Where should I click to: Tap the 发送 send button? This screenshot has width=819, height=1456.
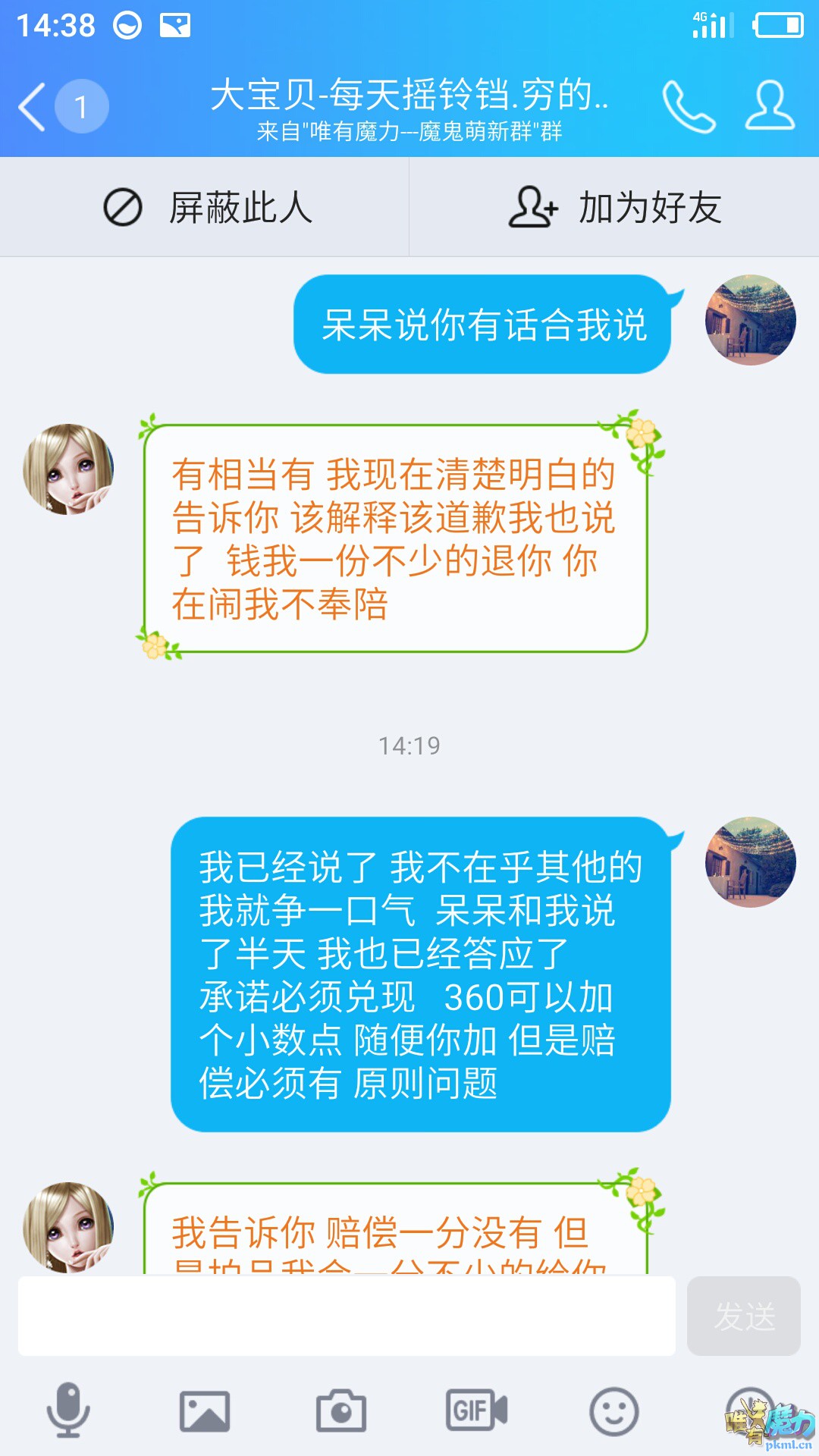[743, 1316]
